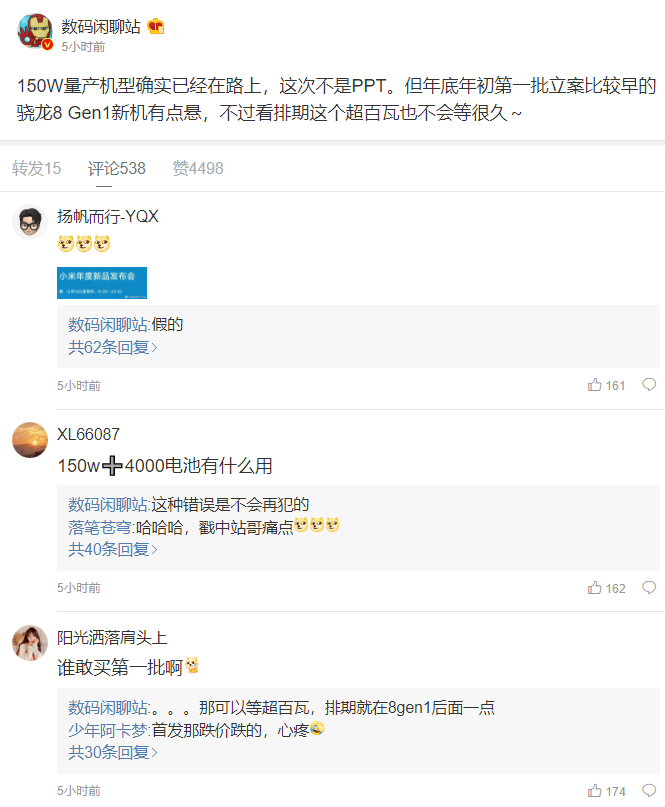Switch to the 转发15 tab
The height and width of the screenshot is (807, 665).
pos(37,168)
